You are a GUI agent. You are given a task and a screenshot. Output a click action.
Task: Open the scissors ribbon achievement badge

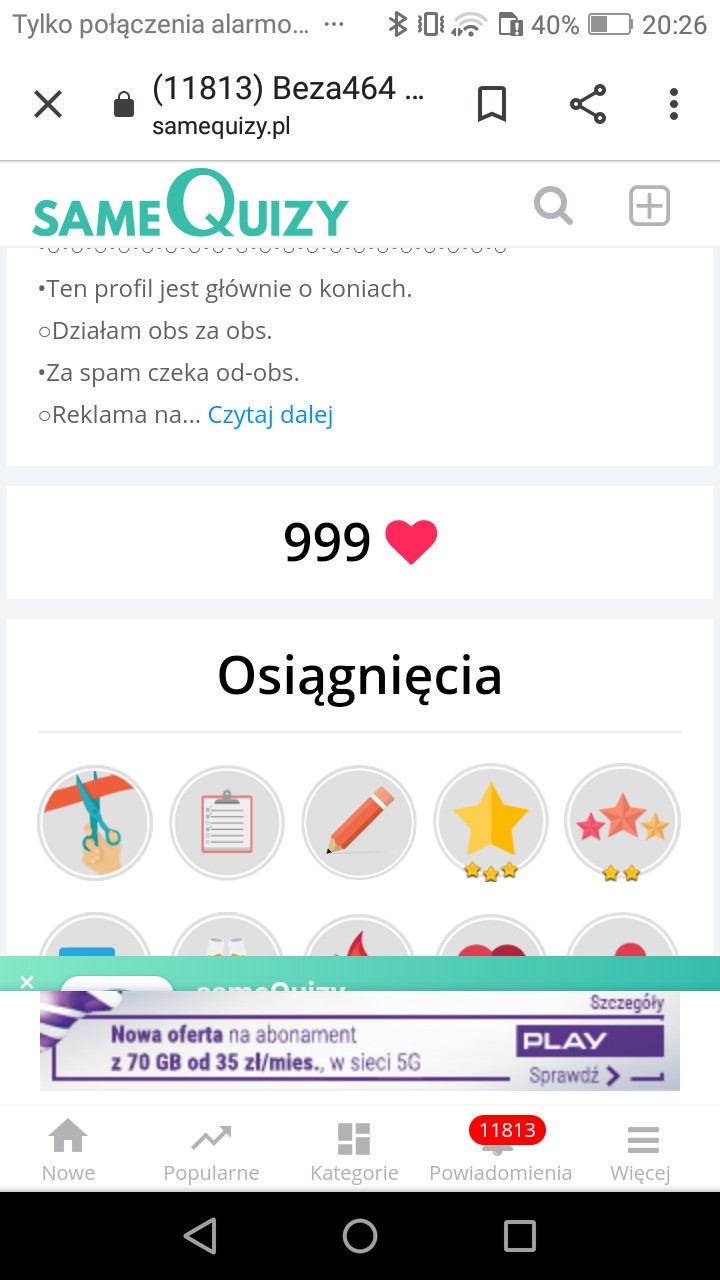95,822
